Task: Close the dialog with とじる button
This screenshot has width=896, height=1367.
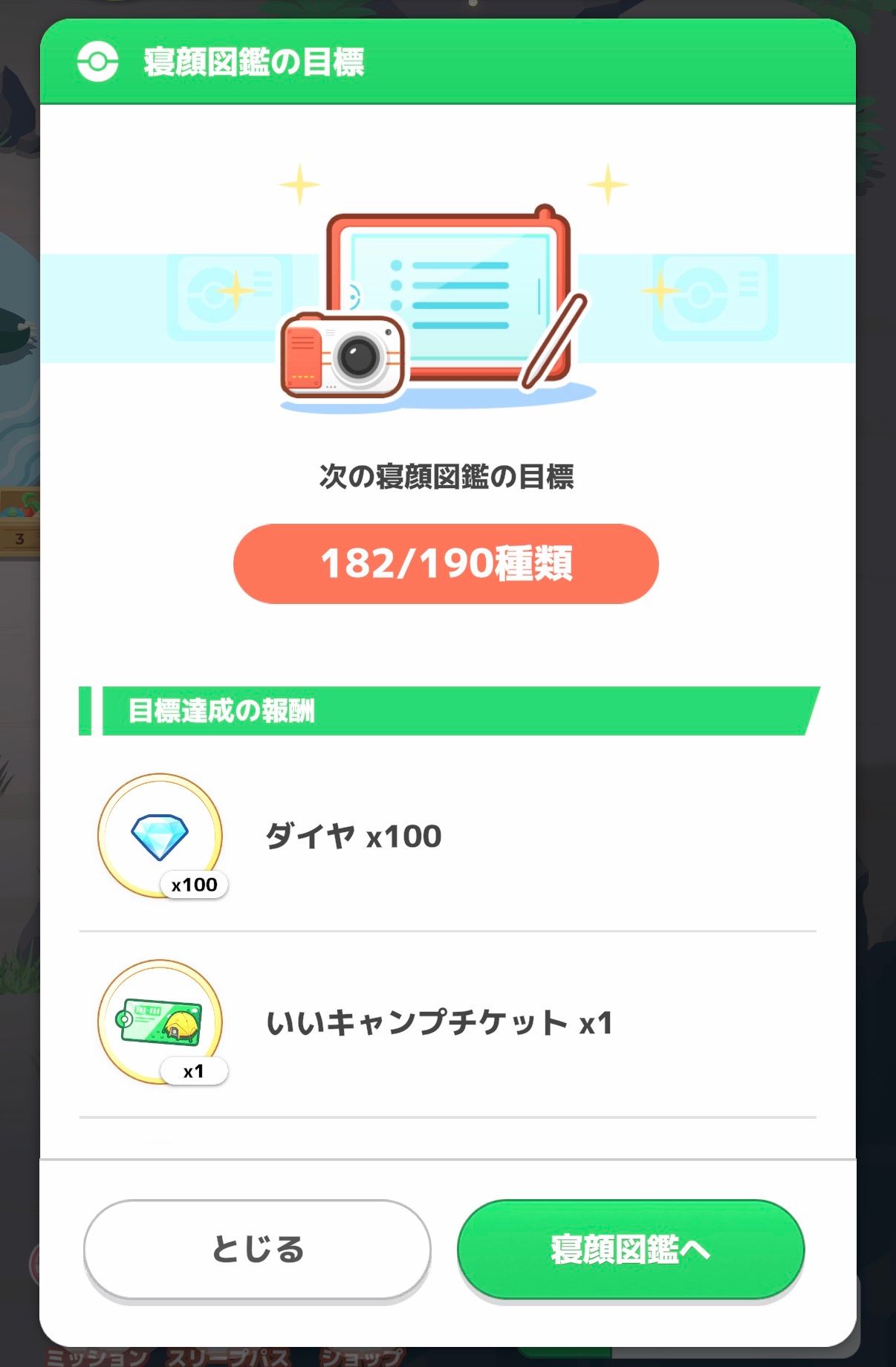Action: click(x=257, y=1249)
